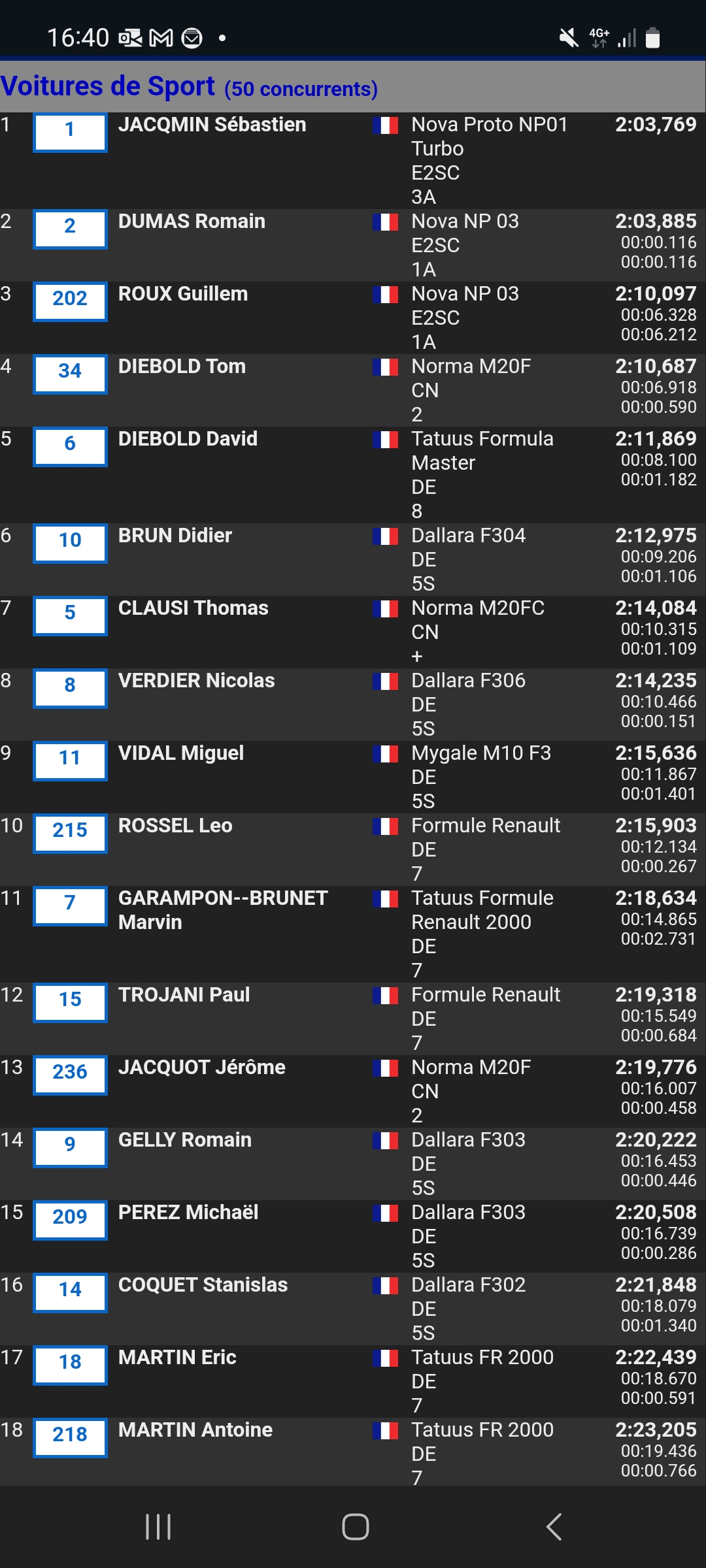This screenshot has width=706, height=1568.
Task: Go back with the system back button
Action: pyautogui.click(x=554, y=1527)
